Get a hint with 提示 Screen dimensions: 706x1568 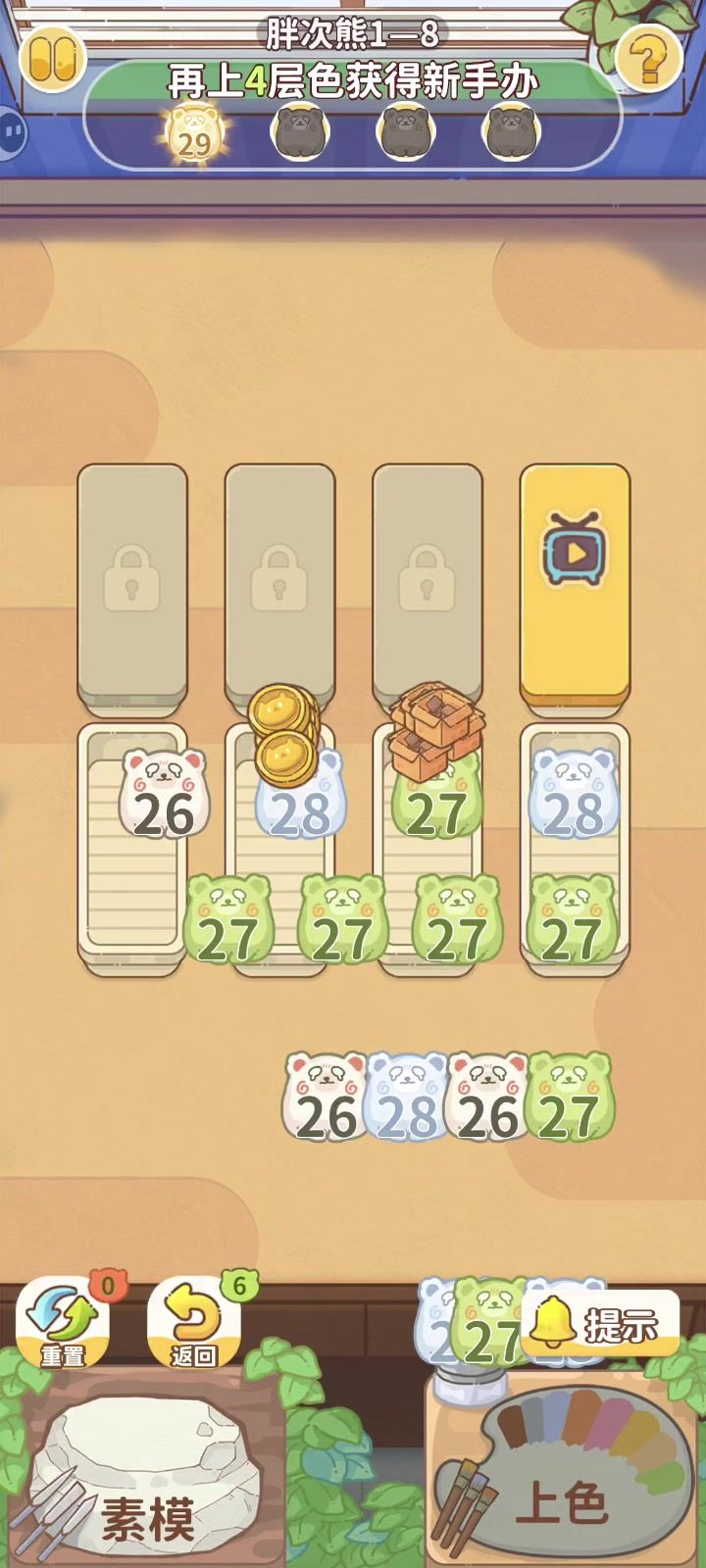(601, 1324)
